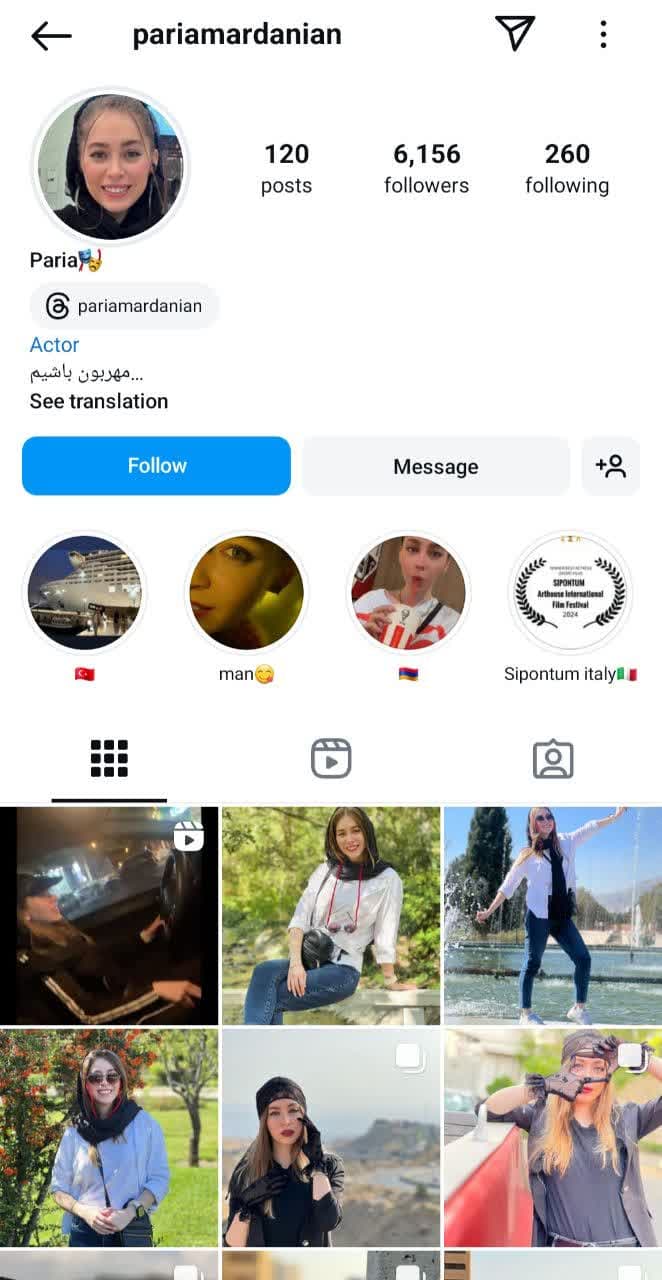Open the post with the white shirt on bench
Screen dimensions: 662x1280
coord(331,915)
